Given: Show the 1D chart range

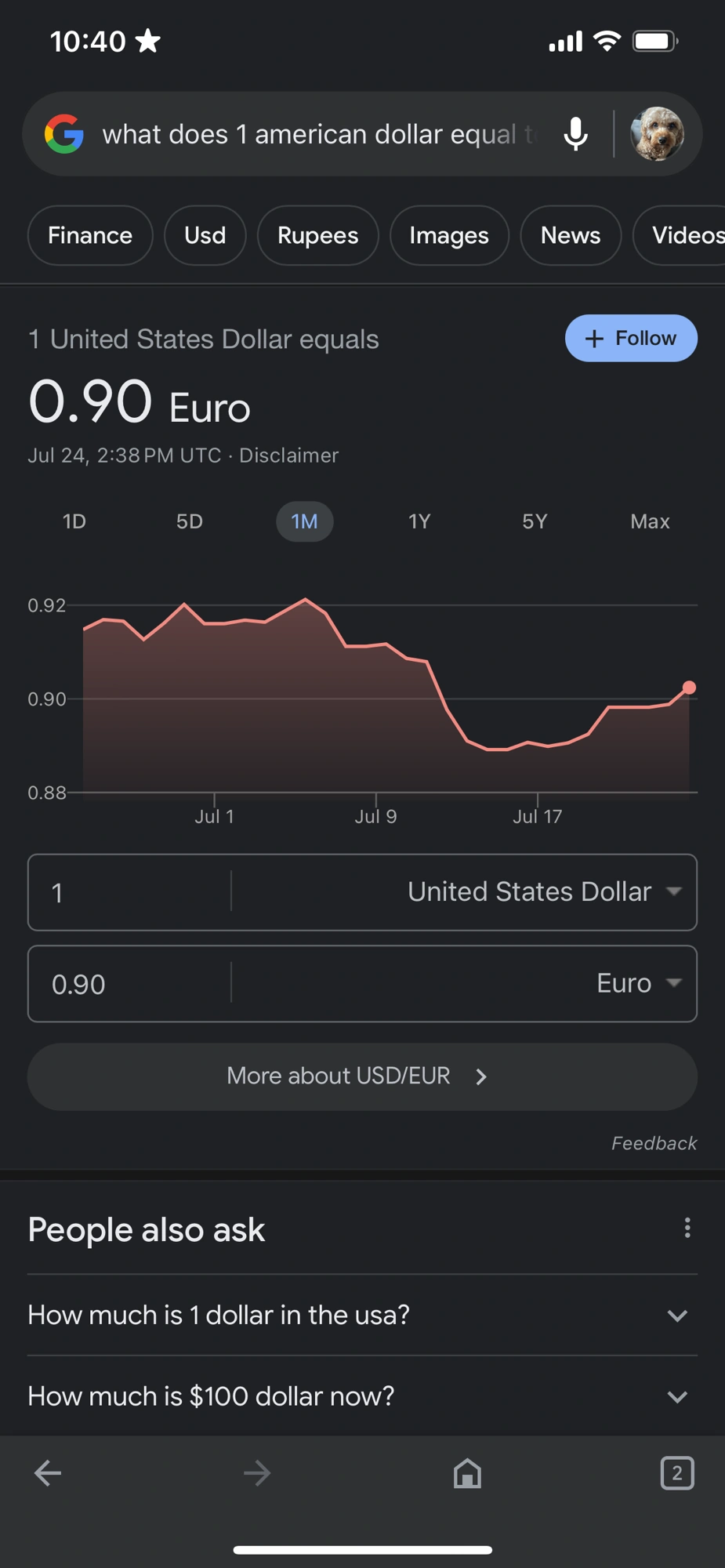Looking at the screenshot, I should click(74, 521).
